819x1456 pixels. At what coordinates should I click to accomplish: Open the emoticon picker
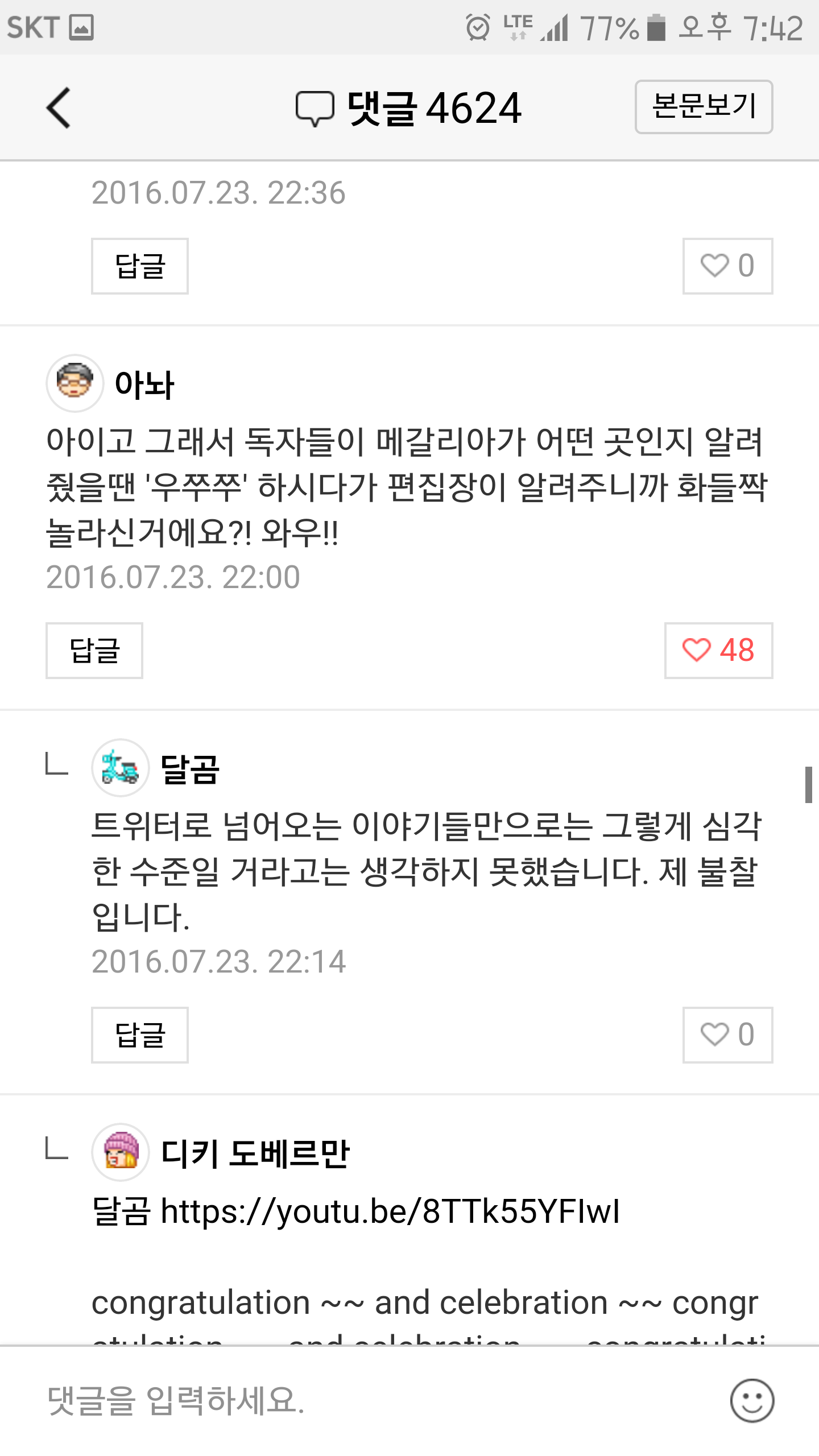(x=752, y=1400)
